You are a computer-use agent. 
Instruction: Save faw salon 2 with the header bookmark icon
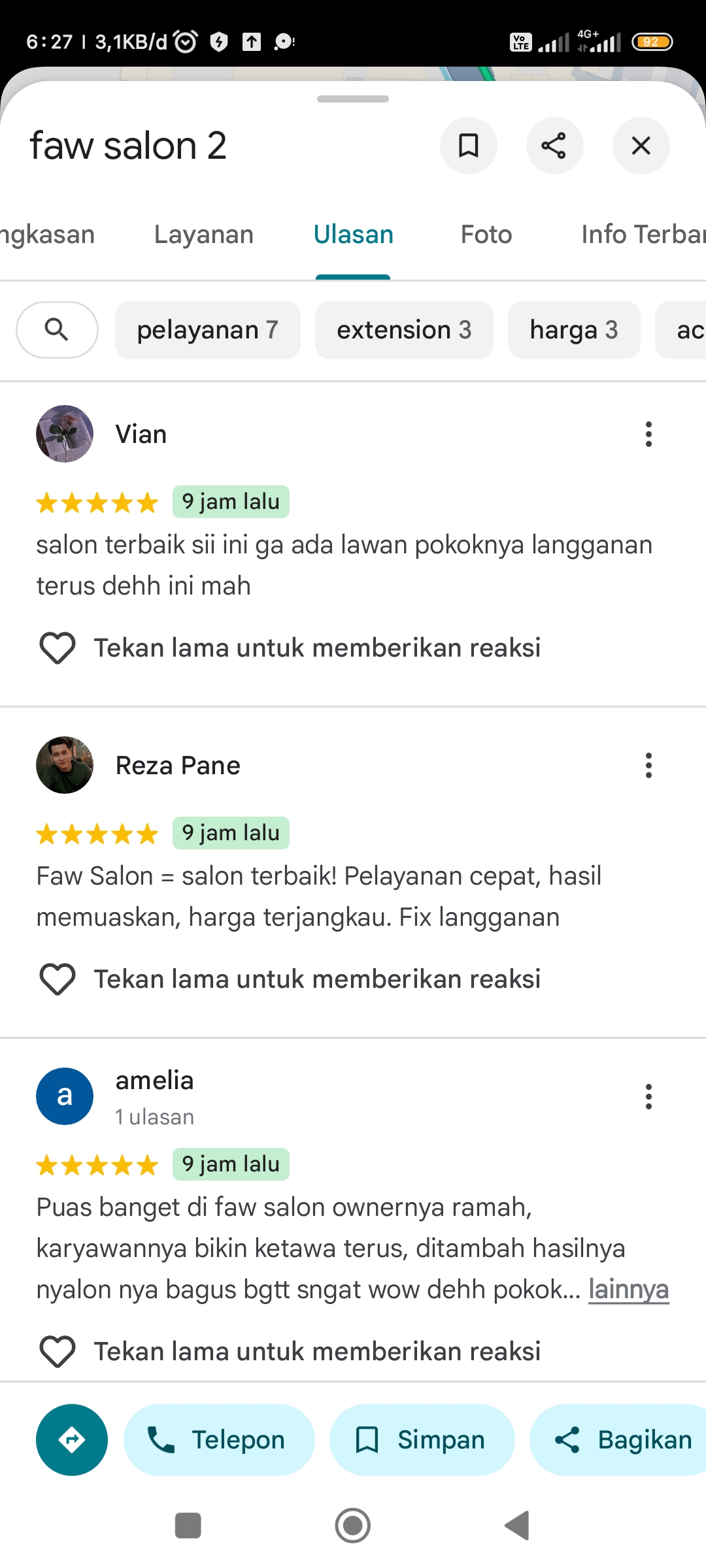coord(468,146)
